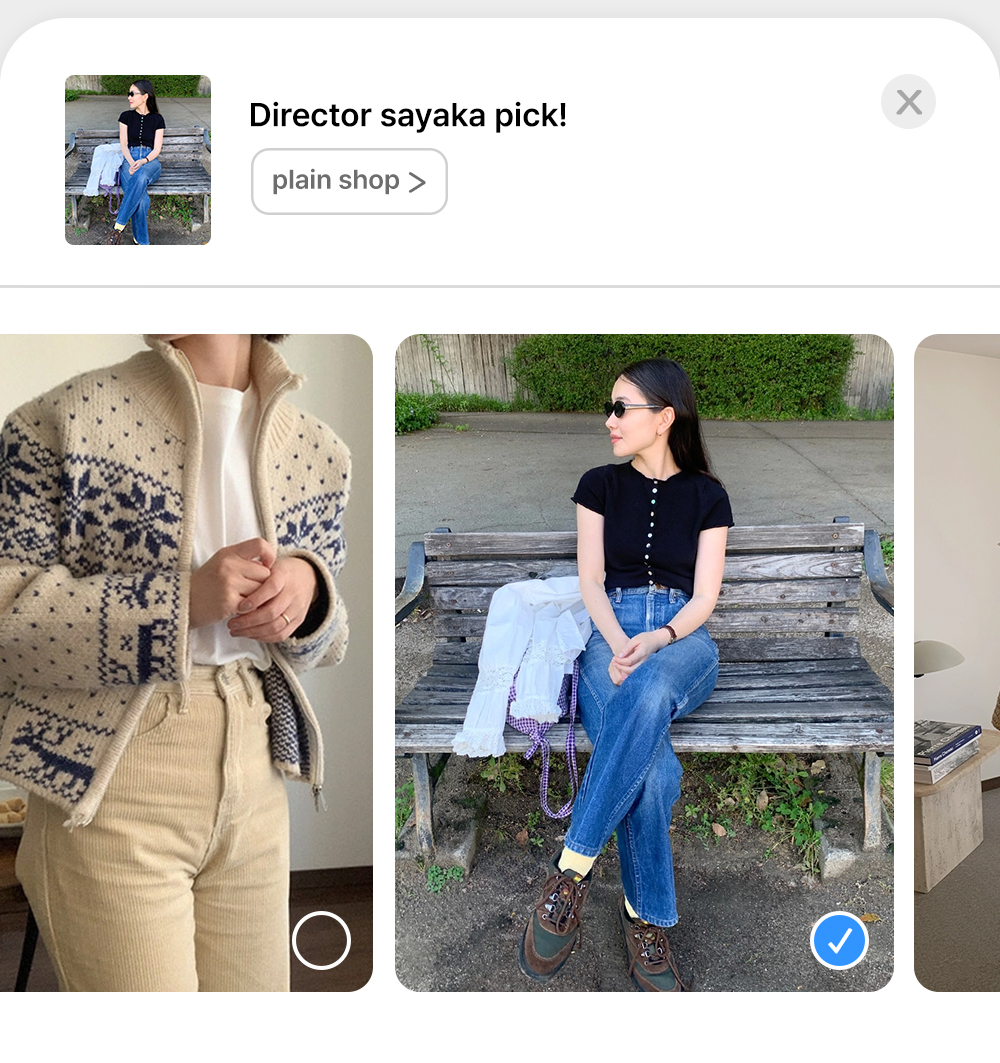
Task: Select the knit cardigan photo checkbox
Action: pos(321,940)
